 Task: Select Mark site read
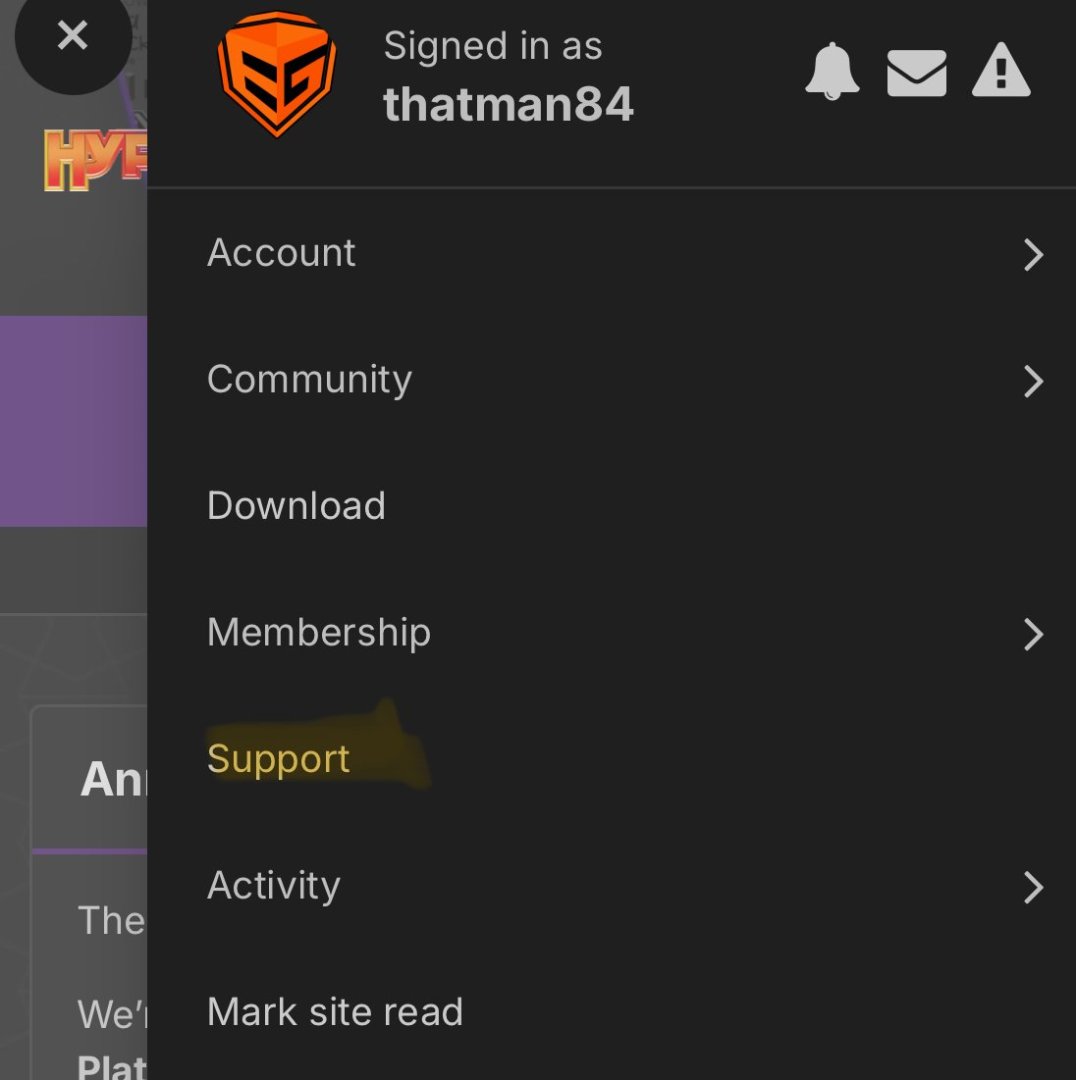pos(335,1012)
